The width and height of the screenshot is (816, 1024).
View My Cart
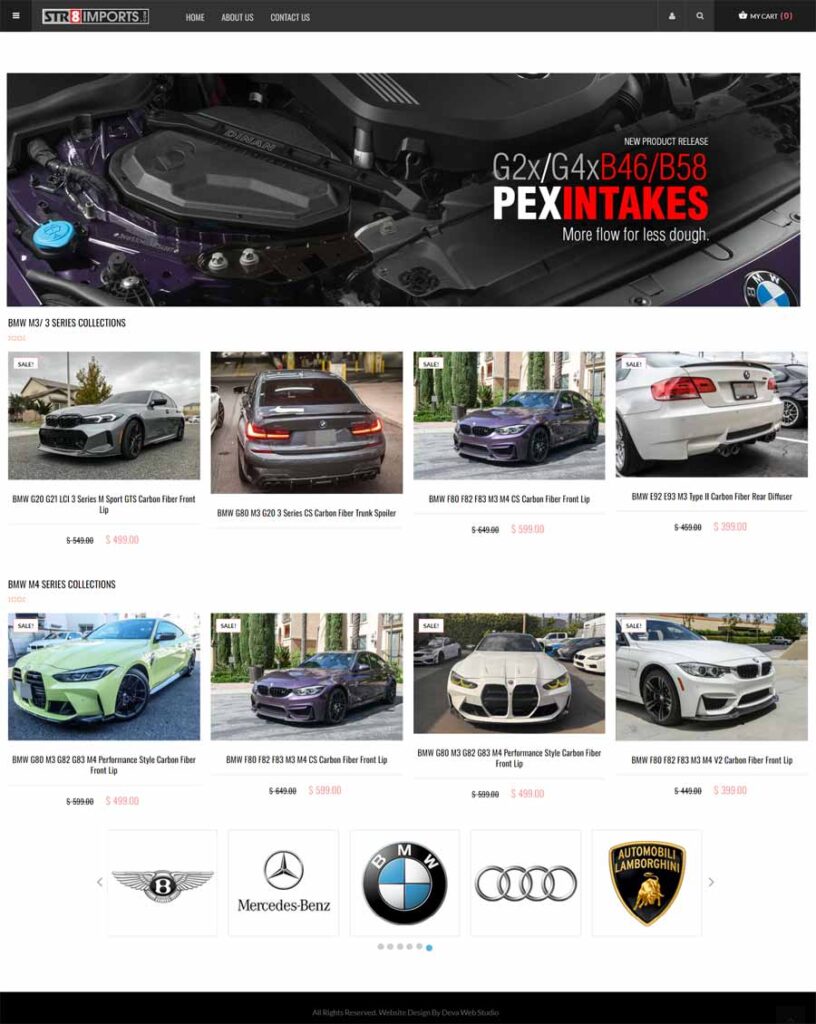765,16
